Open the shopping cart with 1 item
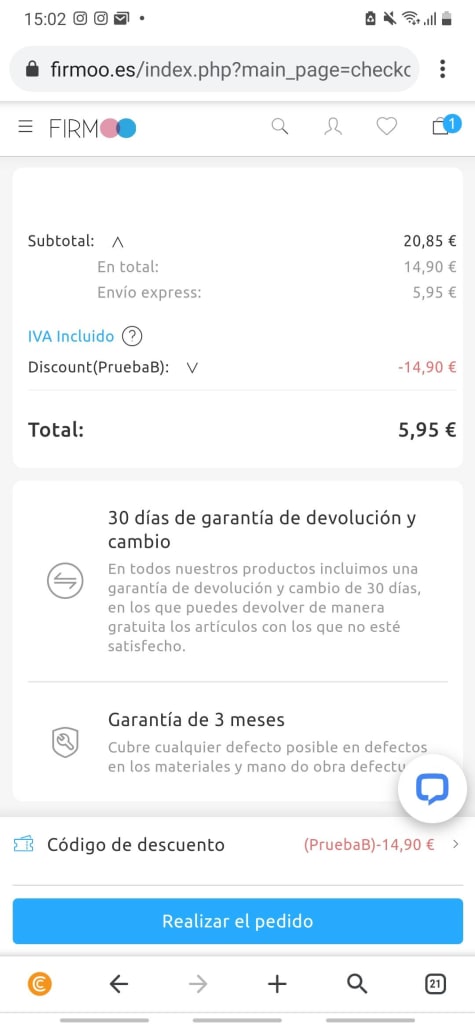This screenshot has width=475, height=1029. point(444,125)
